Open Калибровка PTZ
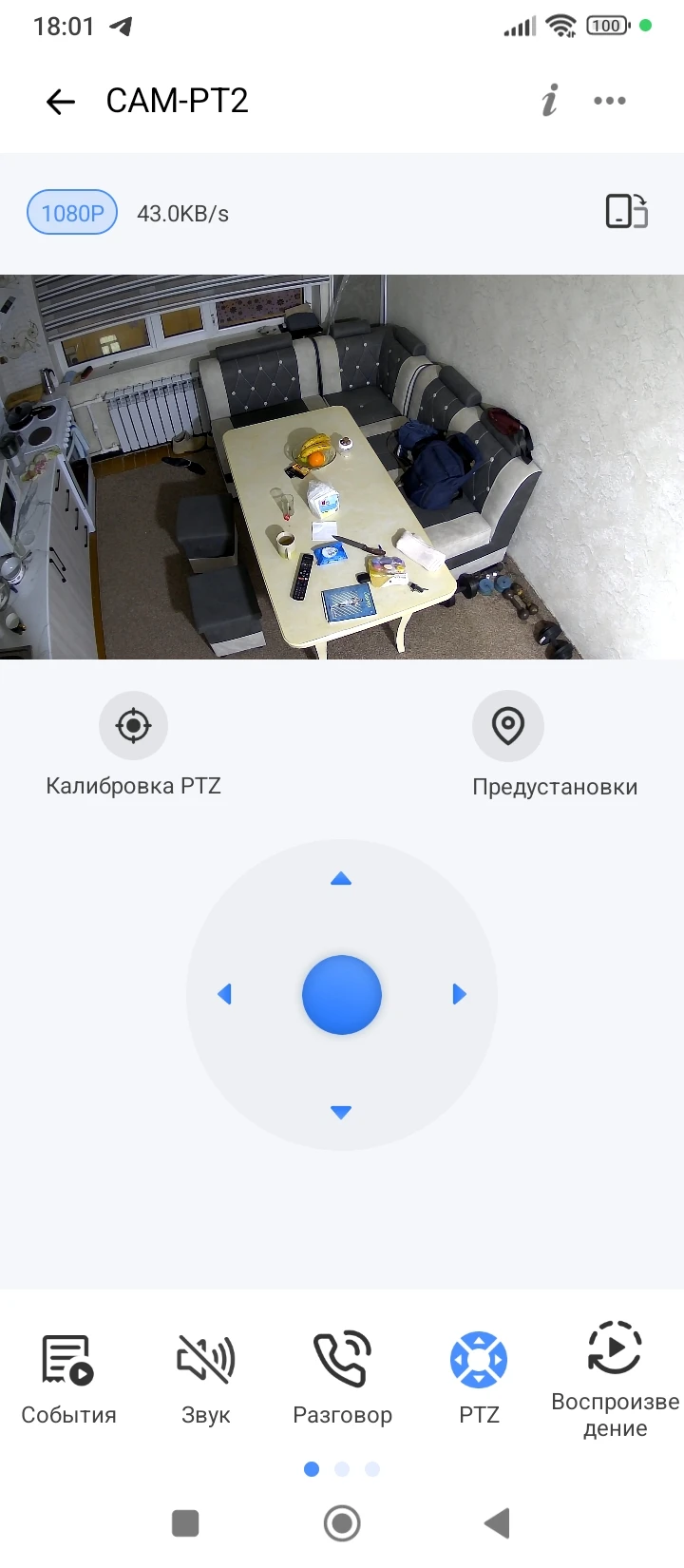The width and height of the screenshot is (684, 1568). point(133,726)
